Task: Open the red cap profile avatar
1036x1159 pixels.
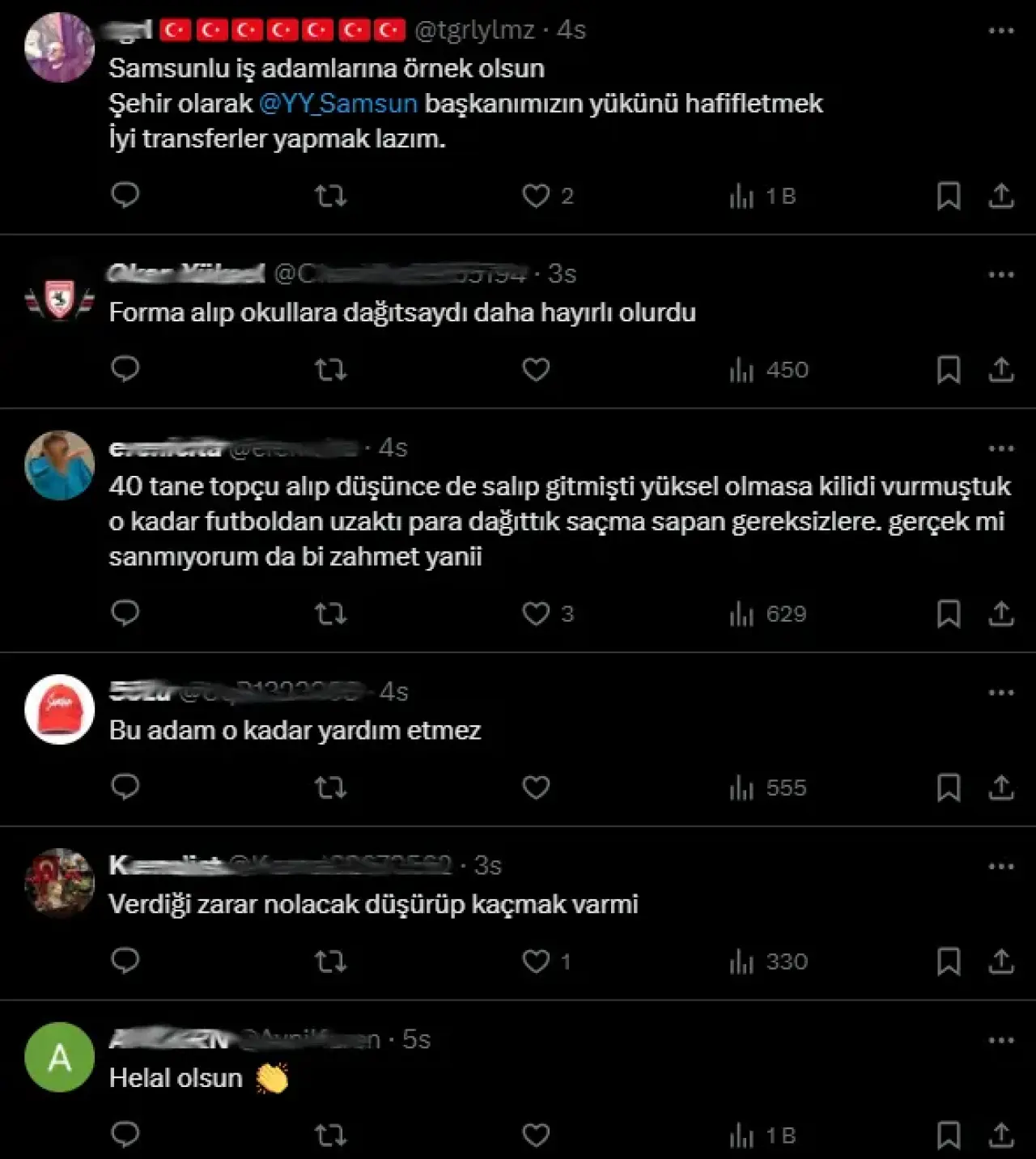Action: tap(60, 709)
